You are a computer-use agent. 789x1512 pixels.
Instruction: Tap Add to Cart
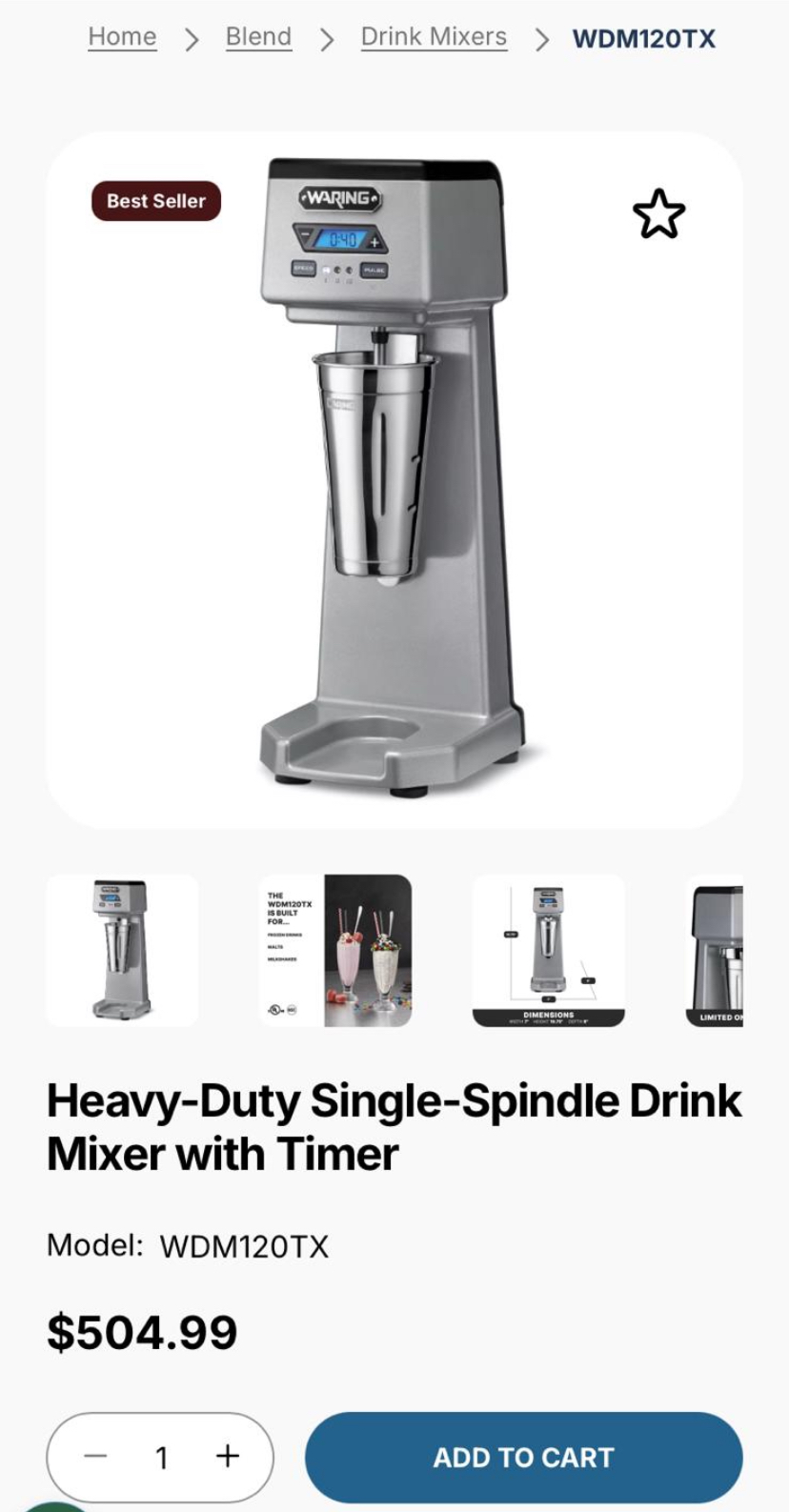pyautogui.click(x=523, y=1457)
